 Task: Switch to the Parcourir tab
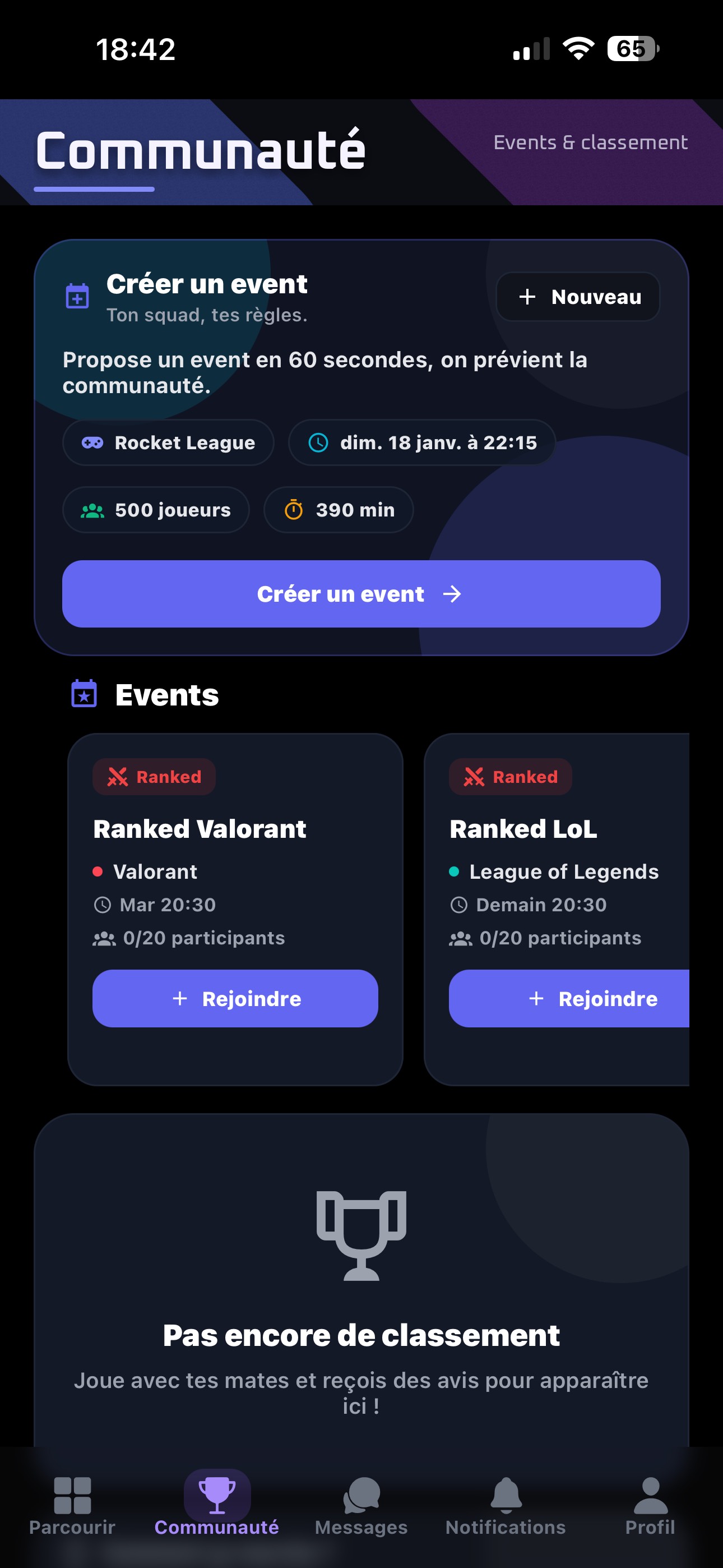(72, 1505)
